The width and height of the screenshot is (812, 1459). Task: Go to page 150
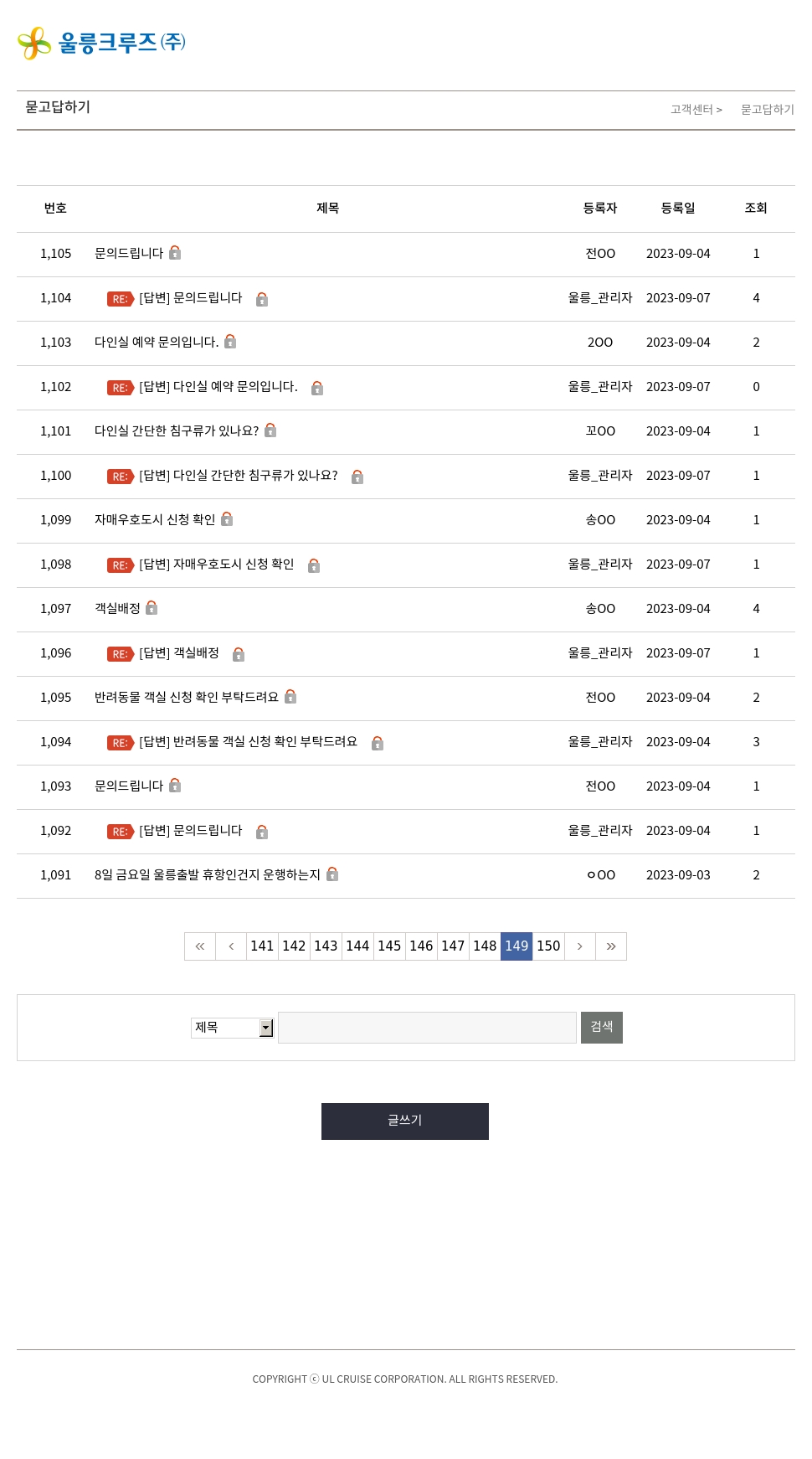pos(548,946)
